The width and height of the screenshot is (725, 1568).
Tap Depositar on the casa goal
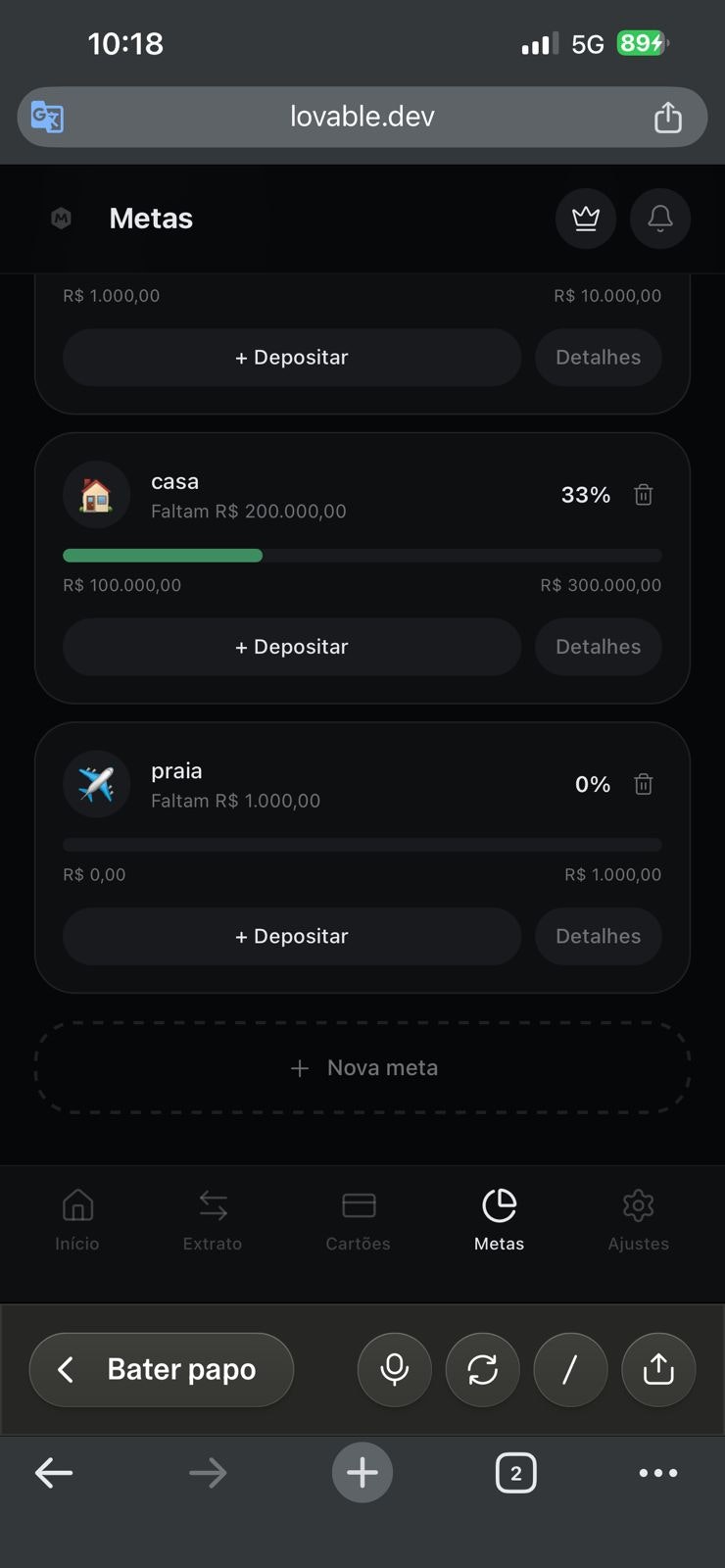click(x=292, y=647)
